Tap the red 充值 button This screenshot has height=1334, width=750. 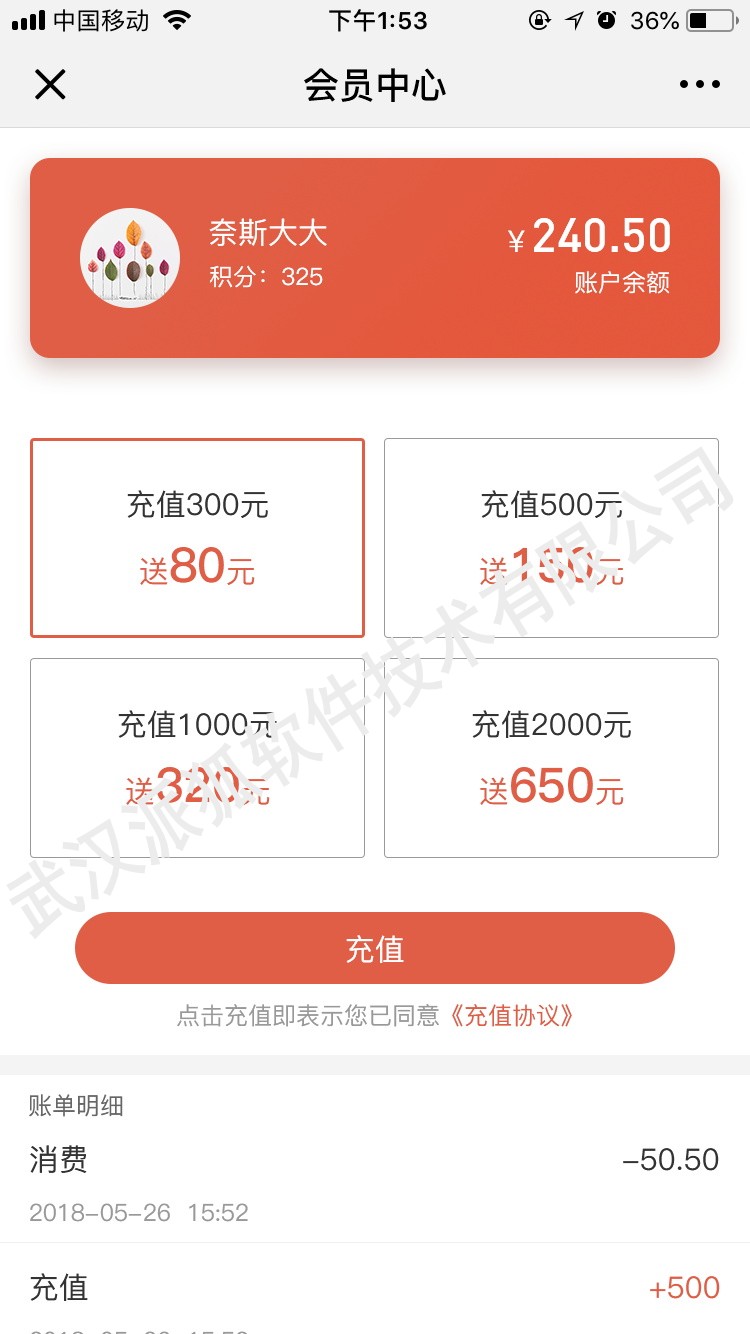coord(375,948)
